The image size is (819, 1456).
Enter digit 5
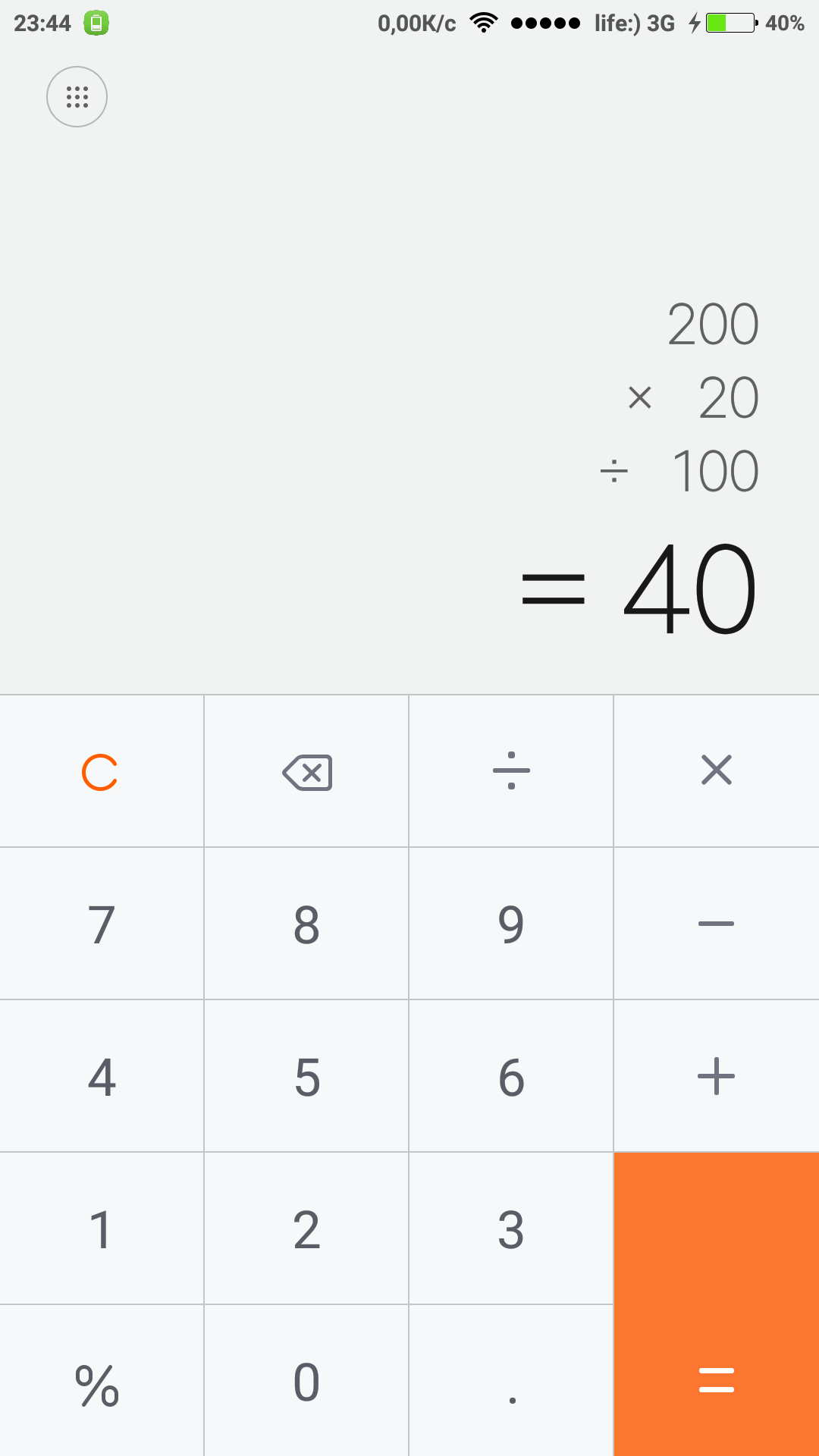[306, 1076]
